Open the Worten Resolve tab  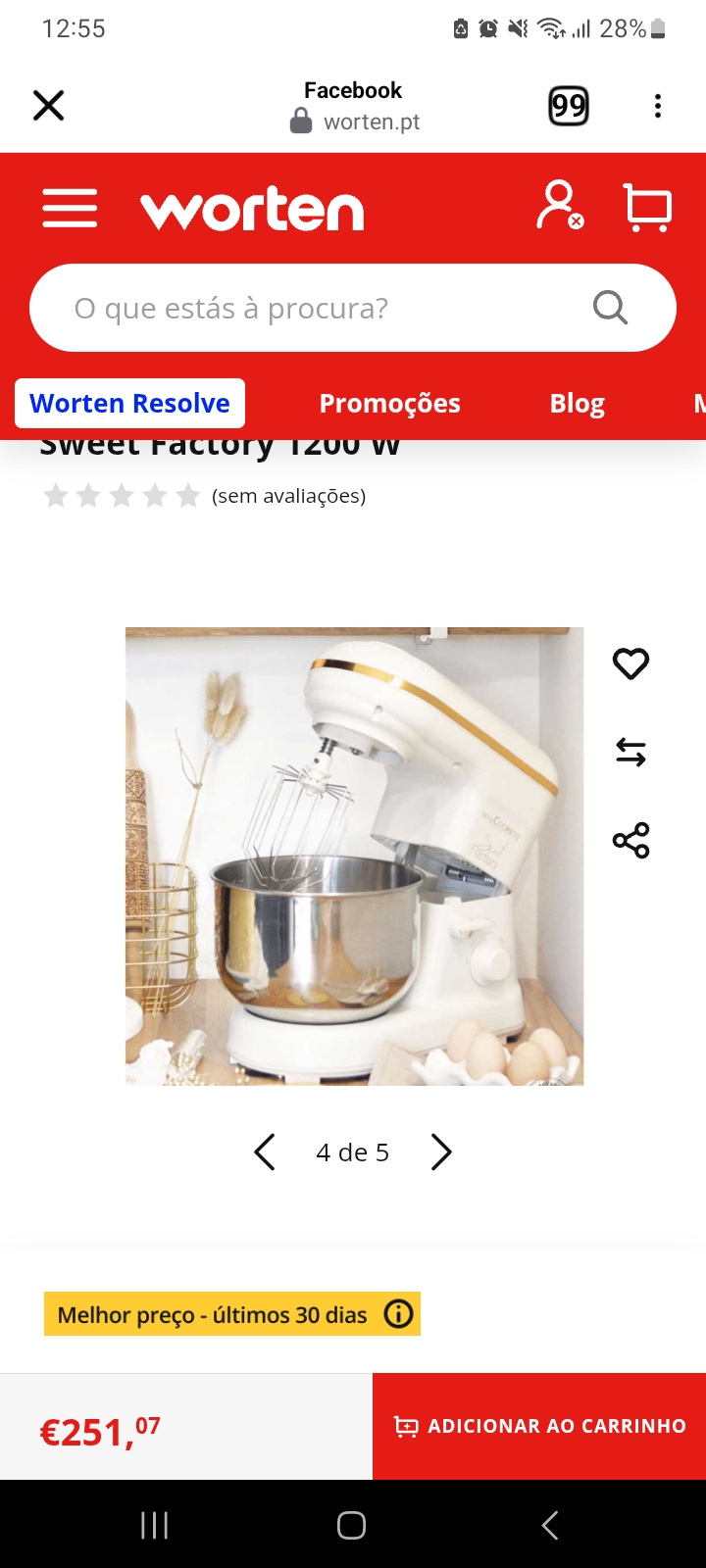129,404
